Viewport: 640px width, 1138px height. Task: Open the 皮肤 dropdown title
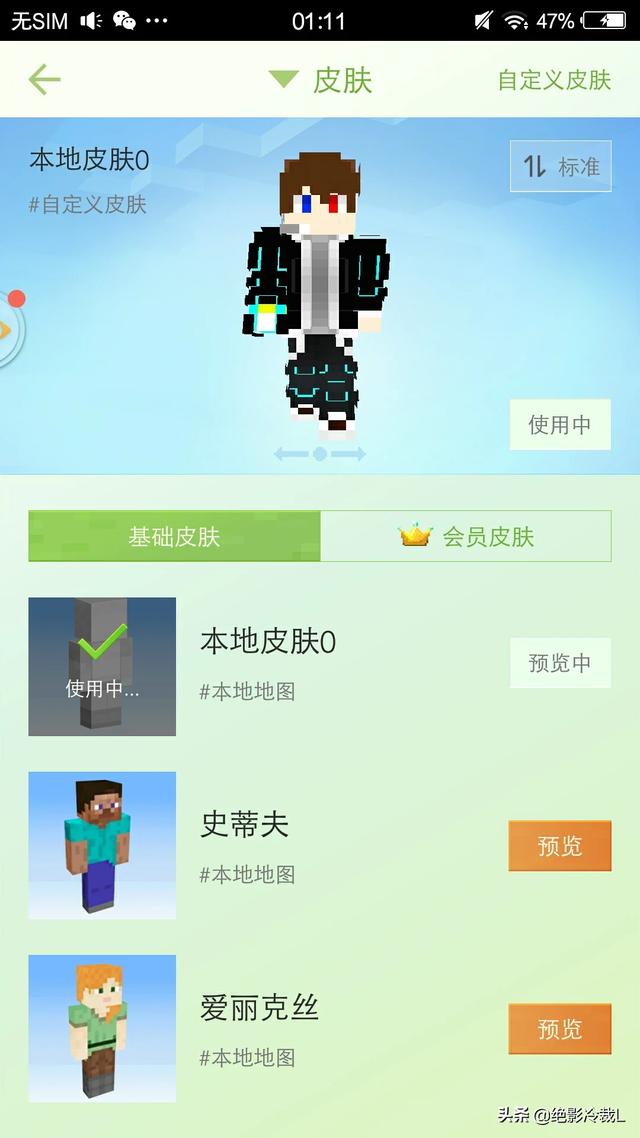[x=320, y=80]
